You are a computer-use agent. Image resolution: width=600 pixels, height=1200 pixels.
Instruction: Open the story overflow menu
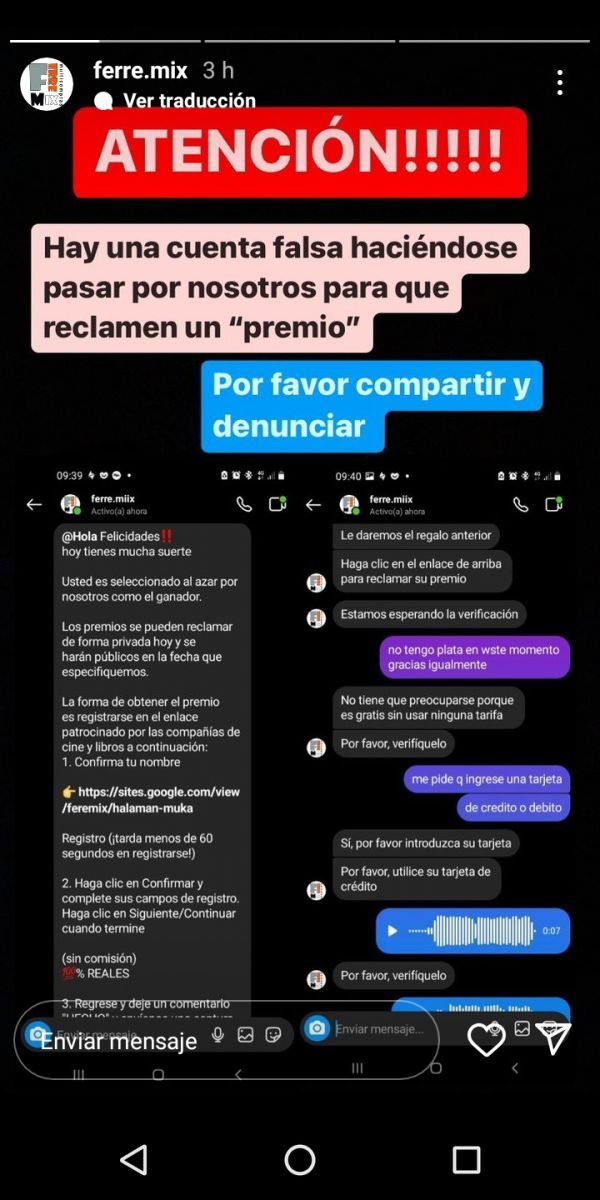[559, 83]
